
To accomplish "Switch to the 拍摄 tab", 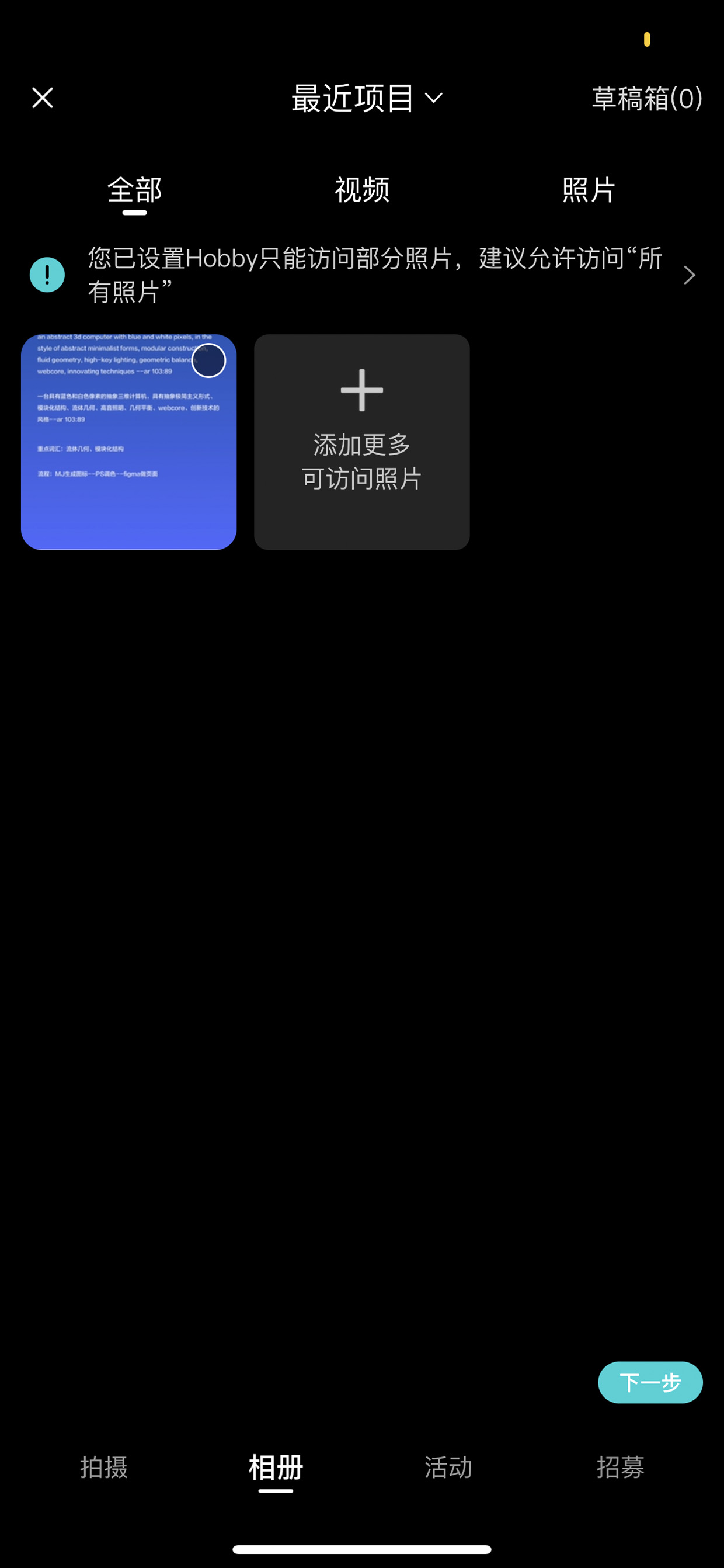I will pyautogui.click(x=104, y=1468).
